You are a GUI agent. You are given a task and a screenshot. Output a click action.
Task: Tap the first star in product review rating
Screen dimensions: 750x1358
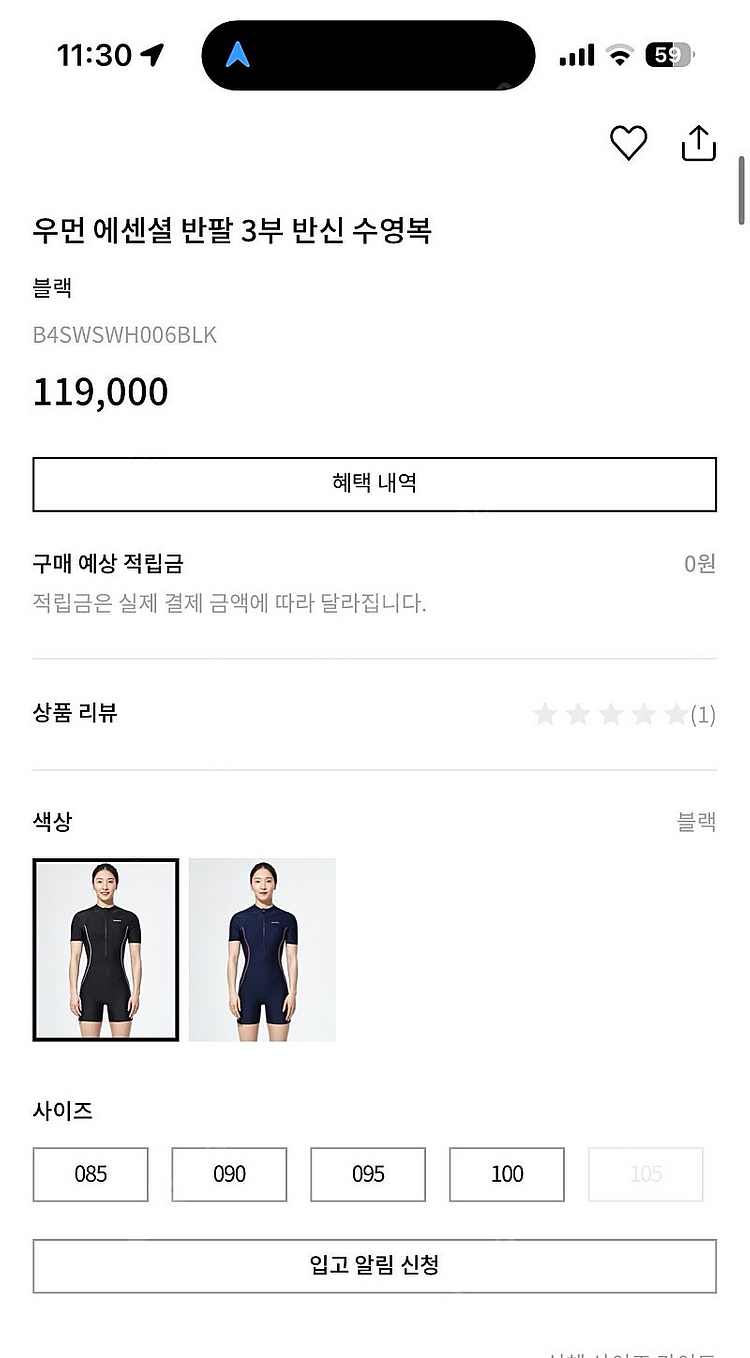pyautogui.click(x=545, y=714)
